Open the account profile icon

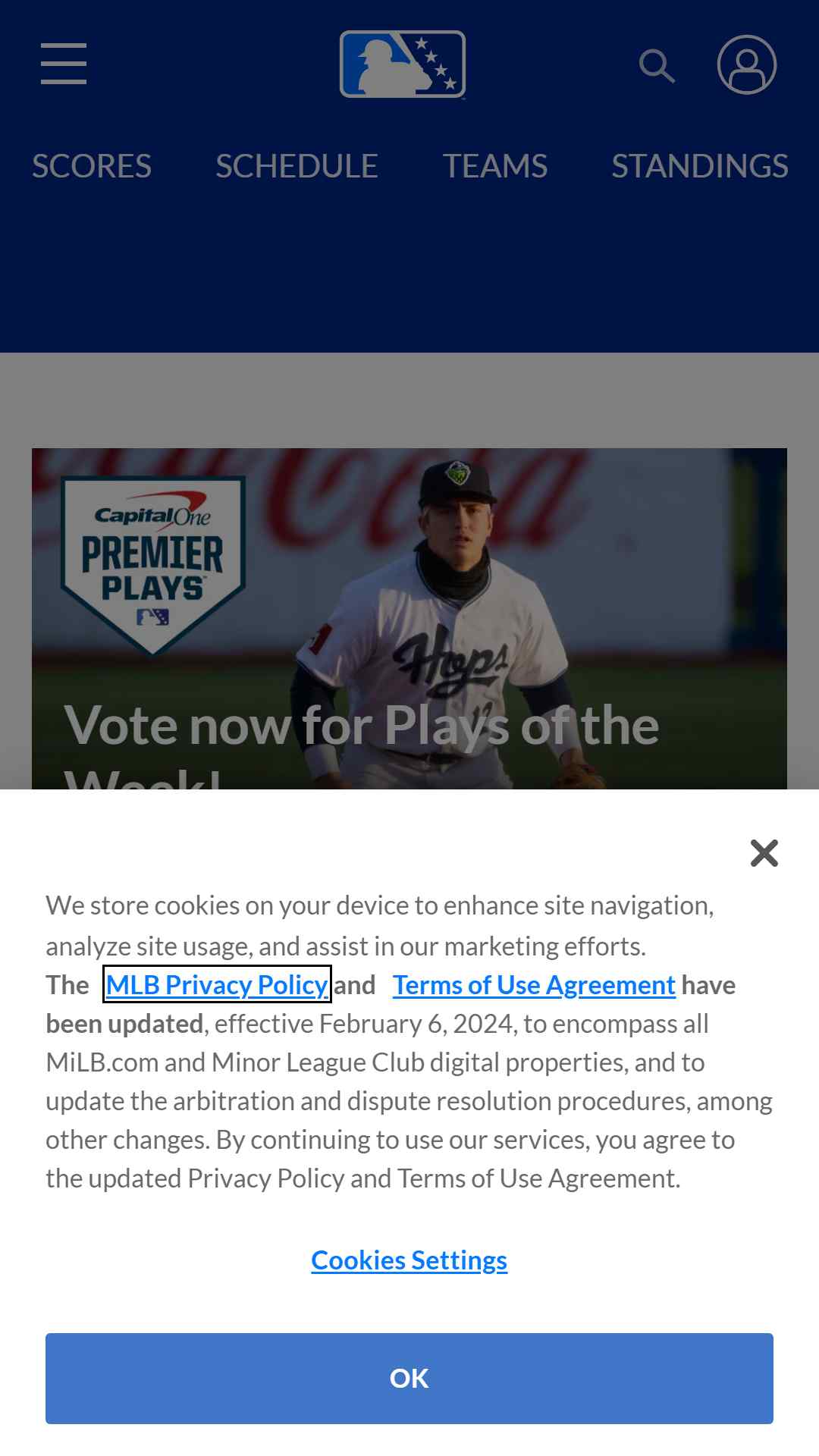pos(747,64)
